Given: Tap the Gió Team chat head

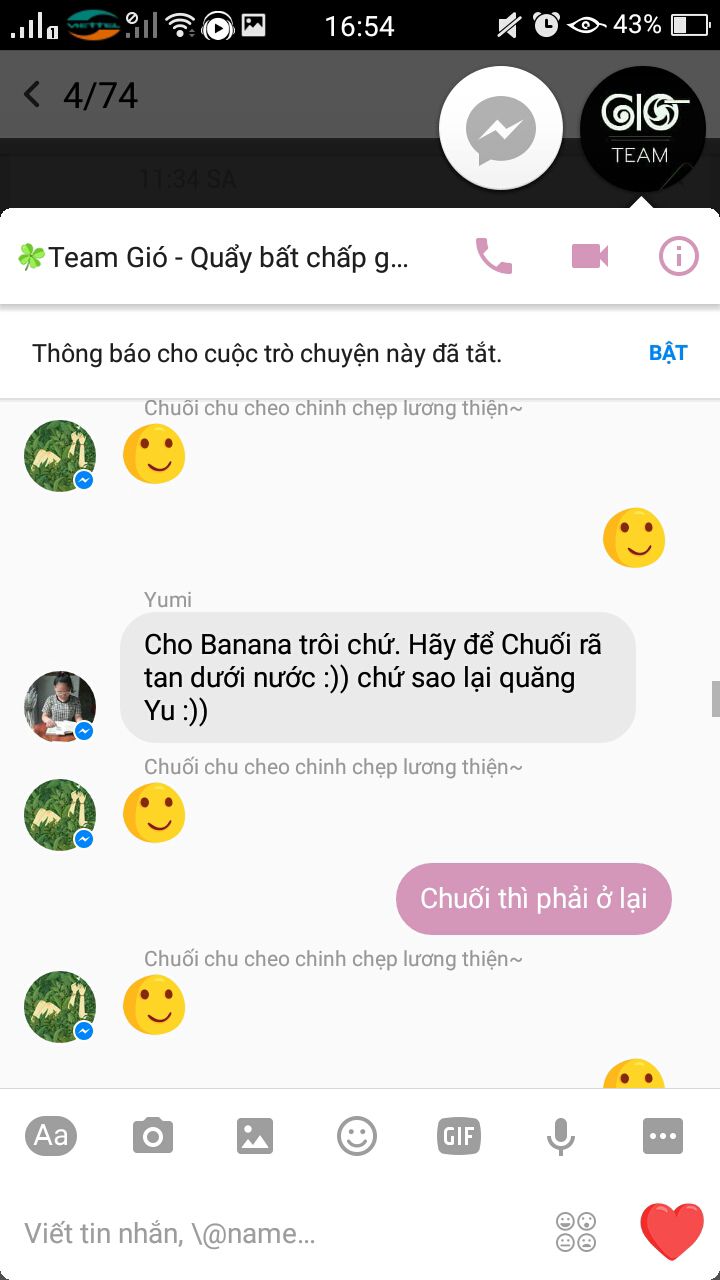Looking at the screenshot, I should click(641, 129).
